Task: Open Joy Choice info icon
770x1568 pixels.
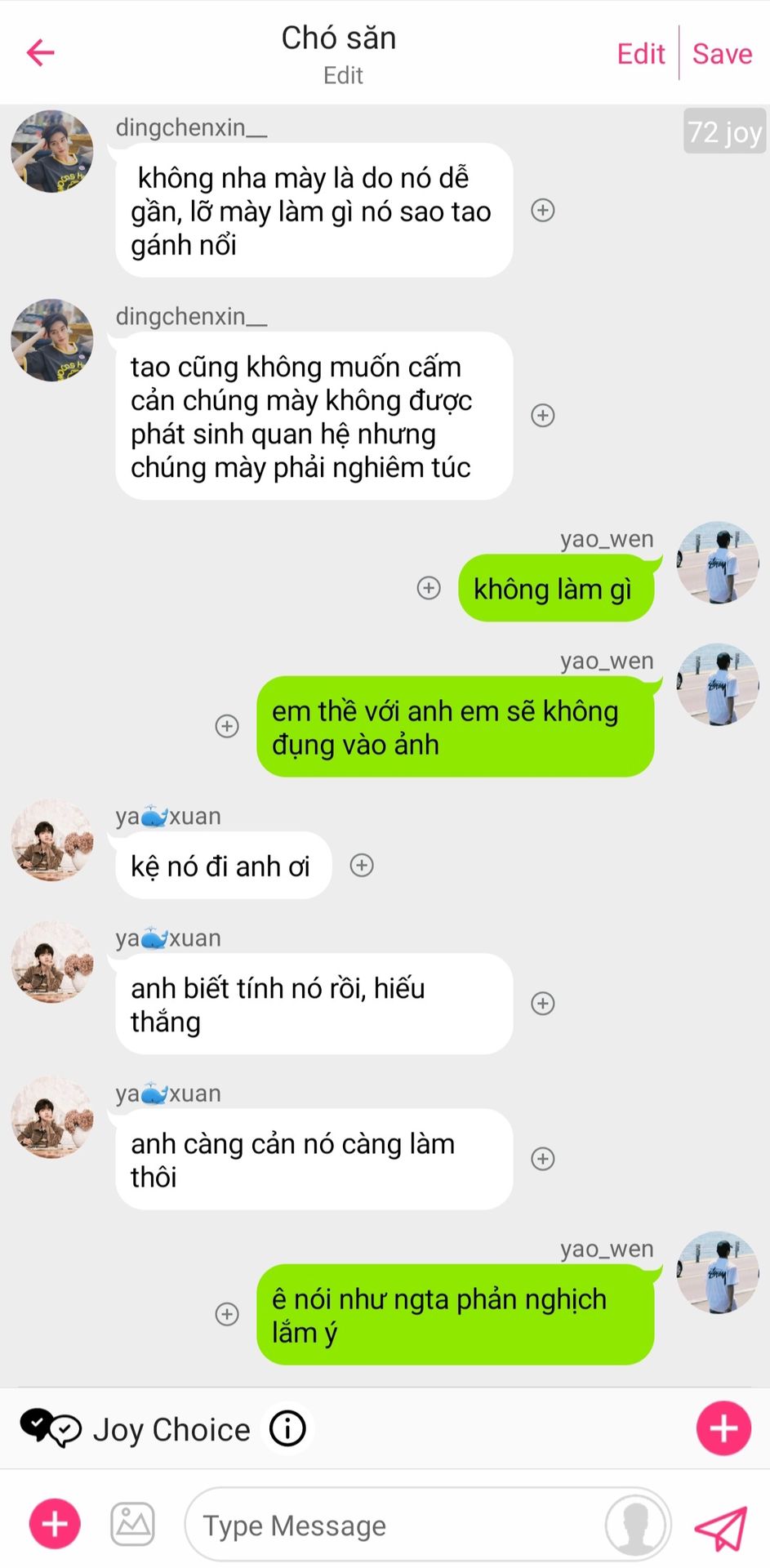Action: (287, 1428)
